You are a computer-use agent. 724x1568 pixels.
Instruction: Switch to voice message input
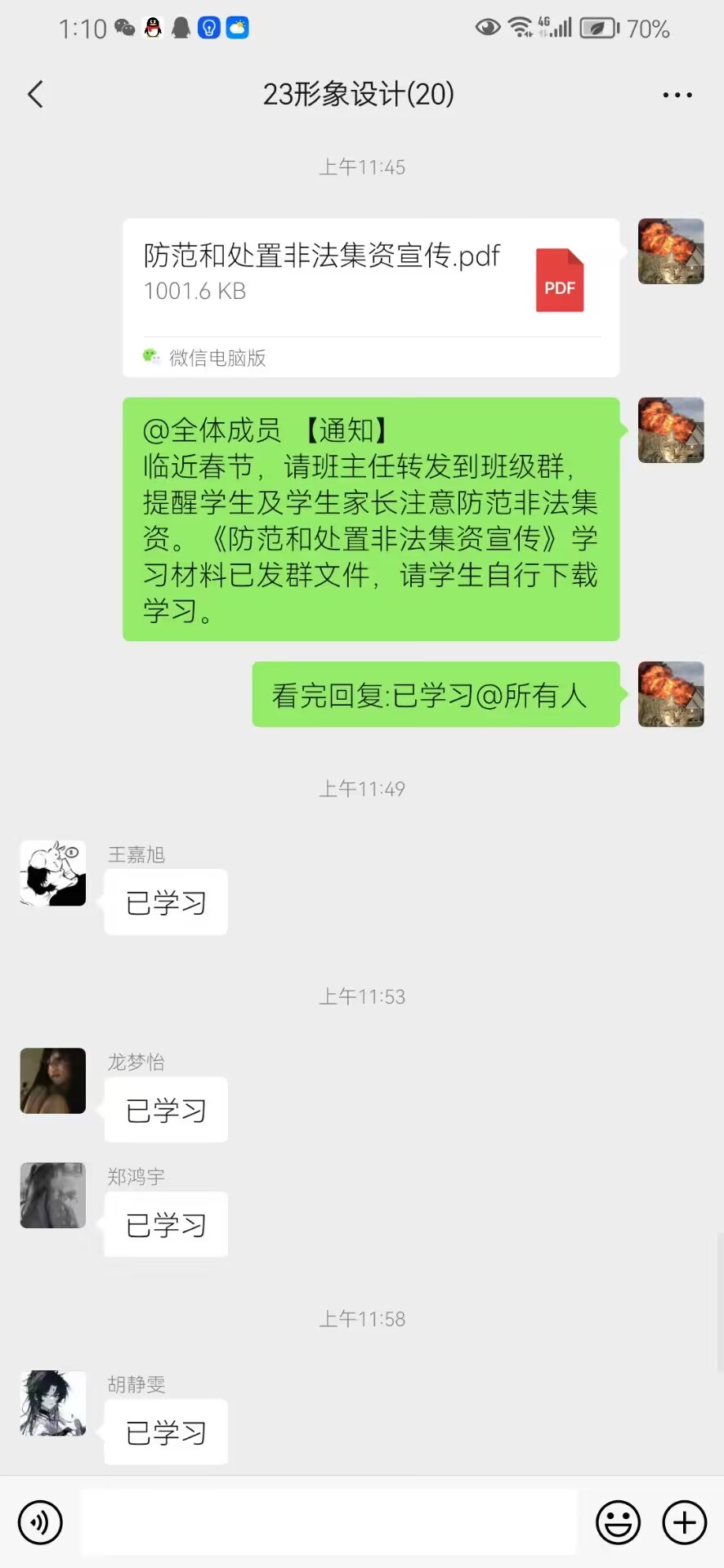(x=40, y=1522)
